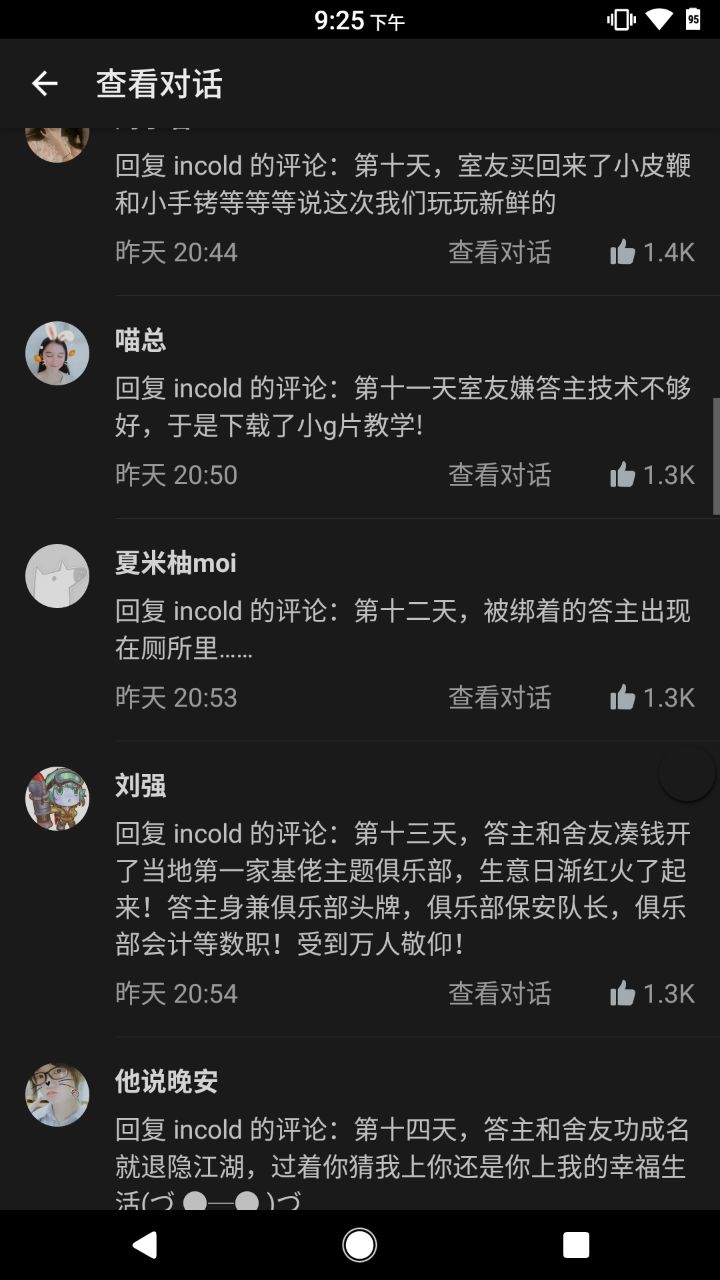
Task: Open recent apps from the navigation bar
Action: 576,1245
